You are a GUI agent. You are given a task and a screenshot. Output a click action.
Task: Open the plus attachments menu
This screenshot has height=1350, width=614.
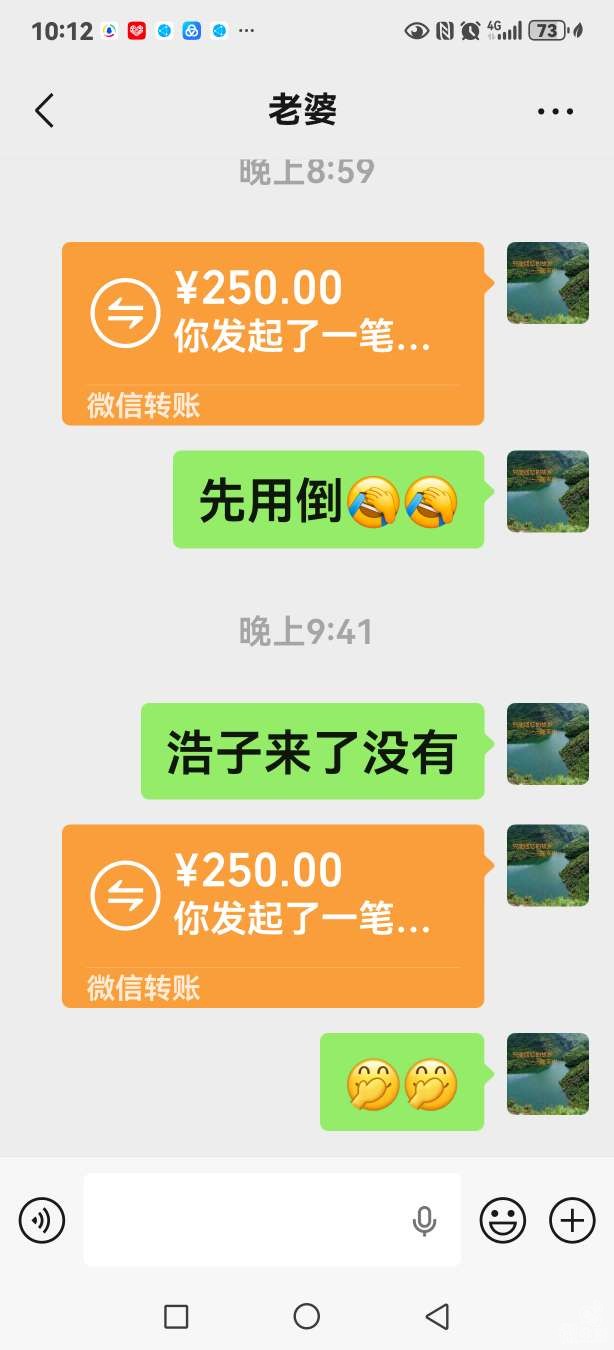[572, 1220]
